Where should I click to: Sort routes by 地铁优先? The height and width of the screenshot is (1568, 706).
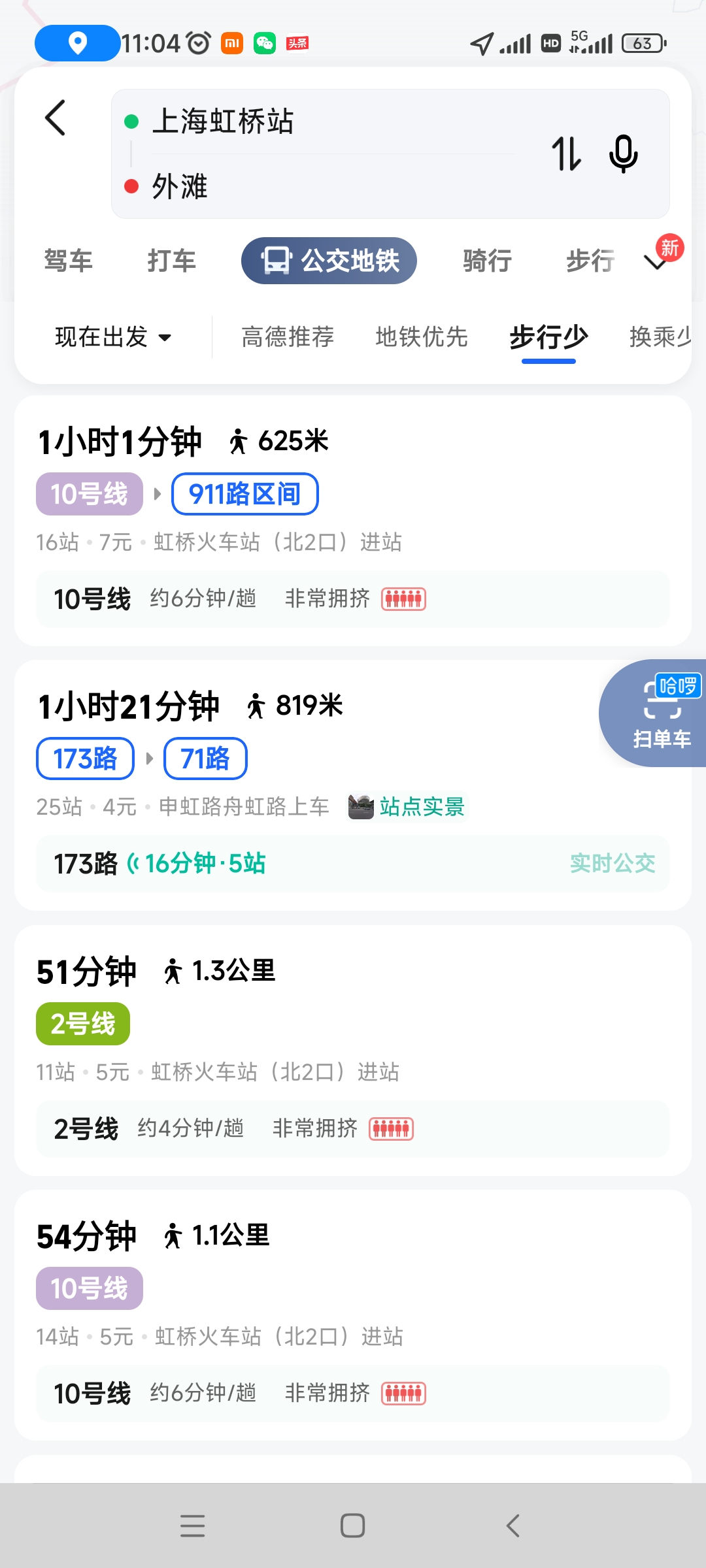point(422,338)
